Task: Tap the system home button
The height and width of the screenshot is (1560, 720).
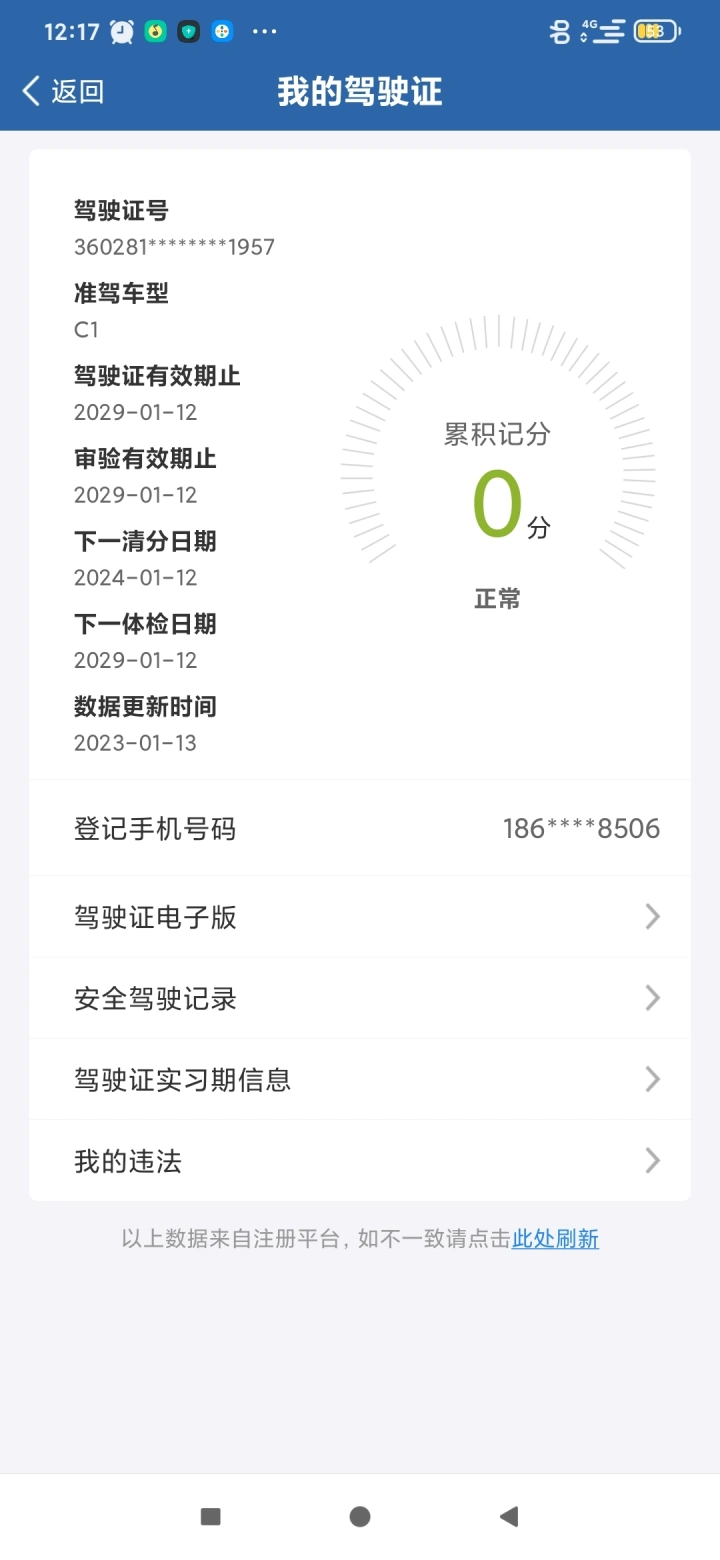Action: [x=360, y=1517]
